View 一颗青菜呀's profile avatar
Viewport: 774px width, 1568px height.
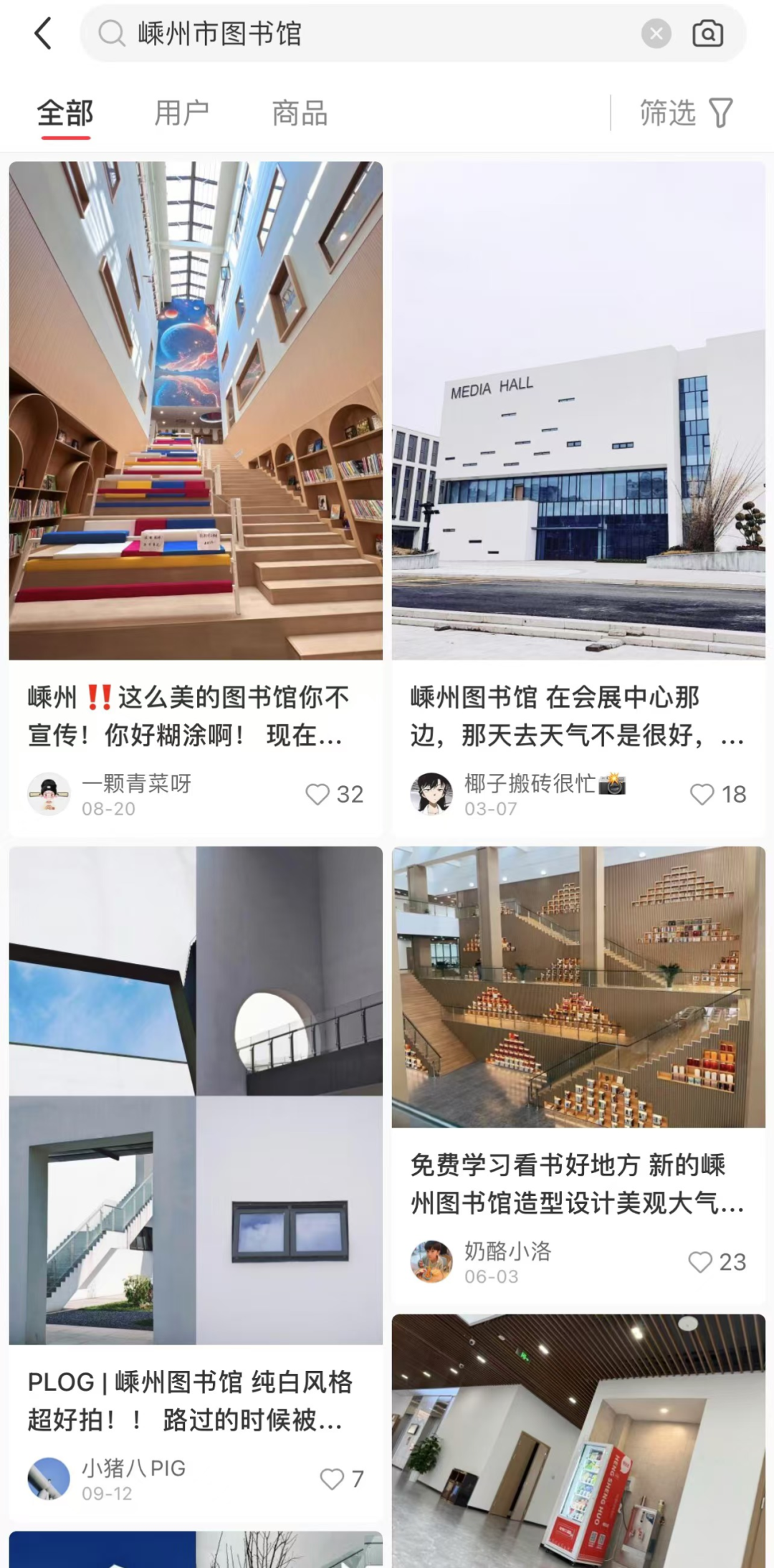pyautogui.click(x=49, y=794)
